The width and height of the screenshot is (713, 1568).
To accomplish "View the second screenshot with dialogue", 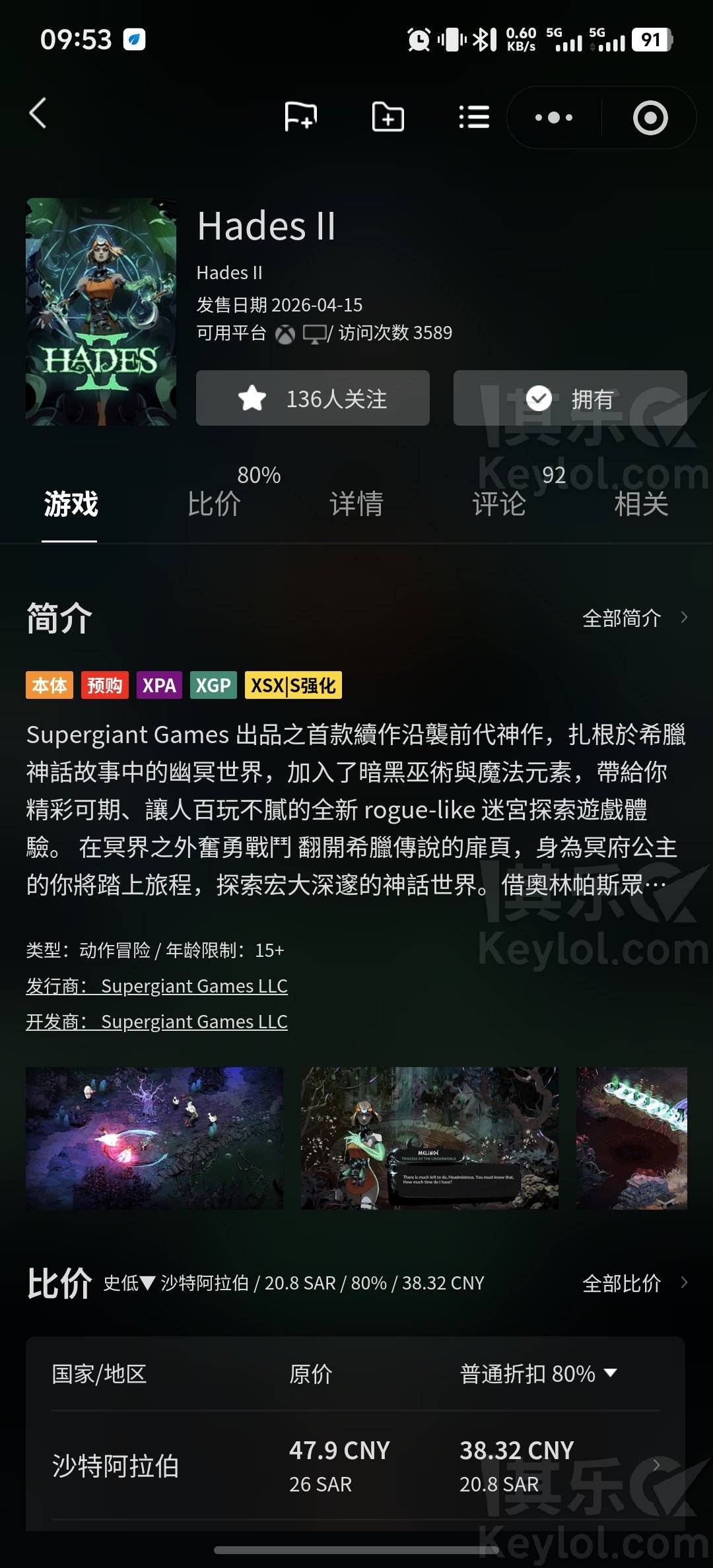I will pyautogui.click(x=429, y=1138).
